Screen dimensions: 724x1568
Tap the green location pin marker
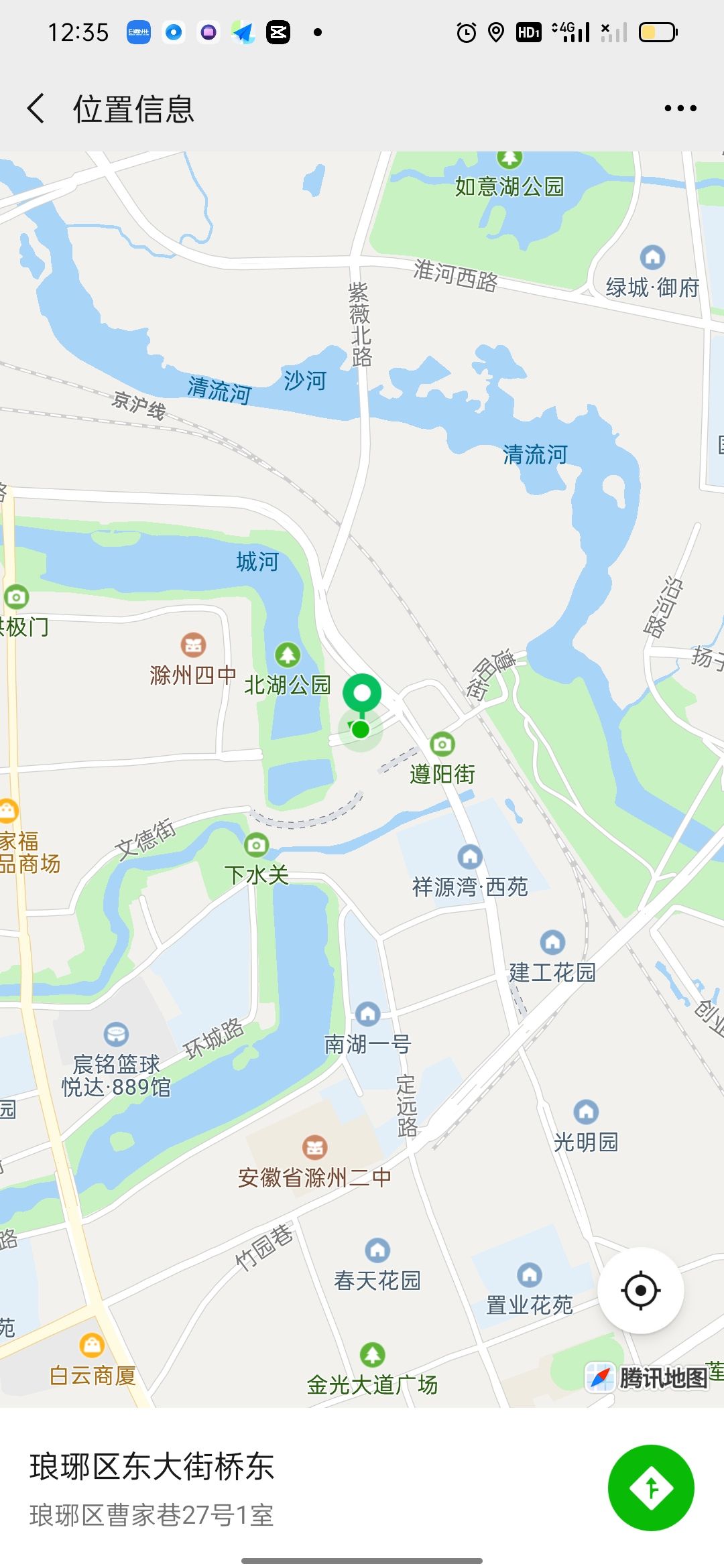pyautogui.click(x=362, y=695)
